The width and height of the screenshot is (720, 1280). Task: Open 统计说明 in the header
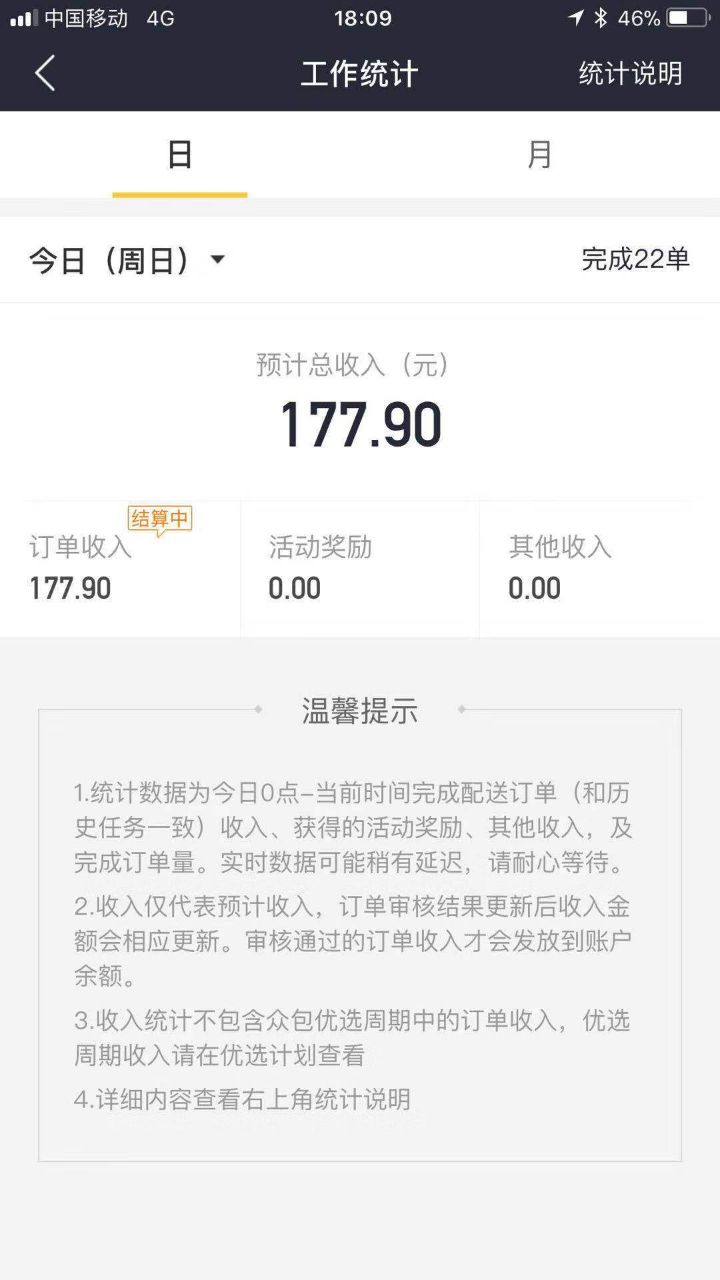point(630,74)
